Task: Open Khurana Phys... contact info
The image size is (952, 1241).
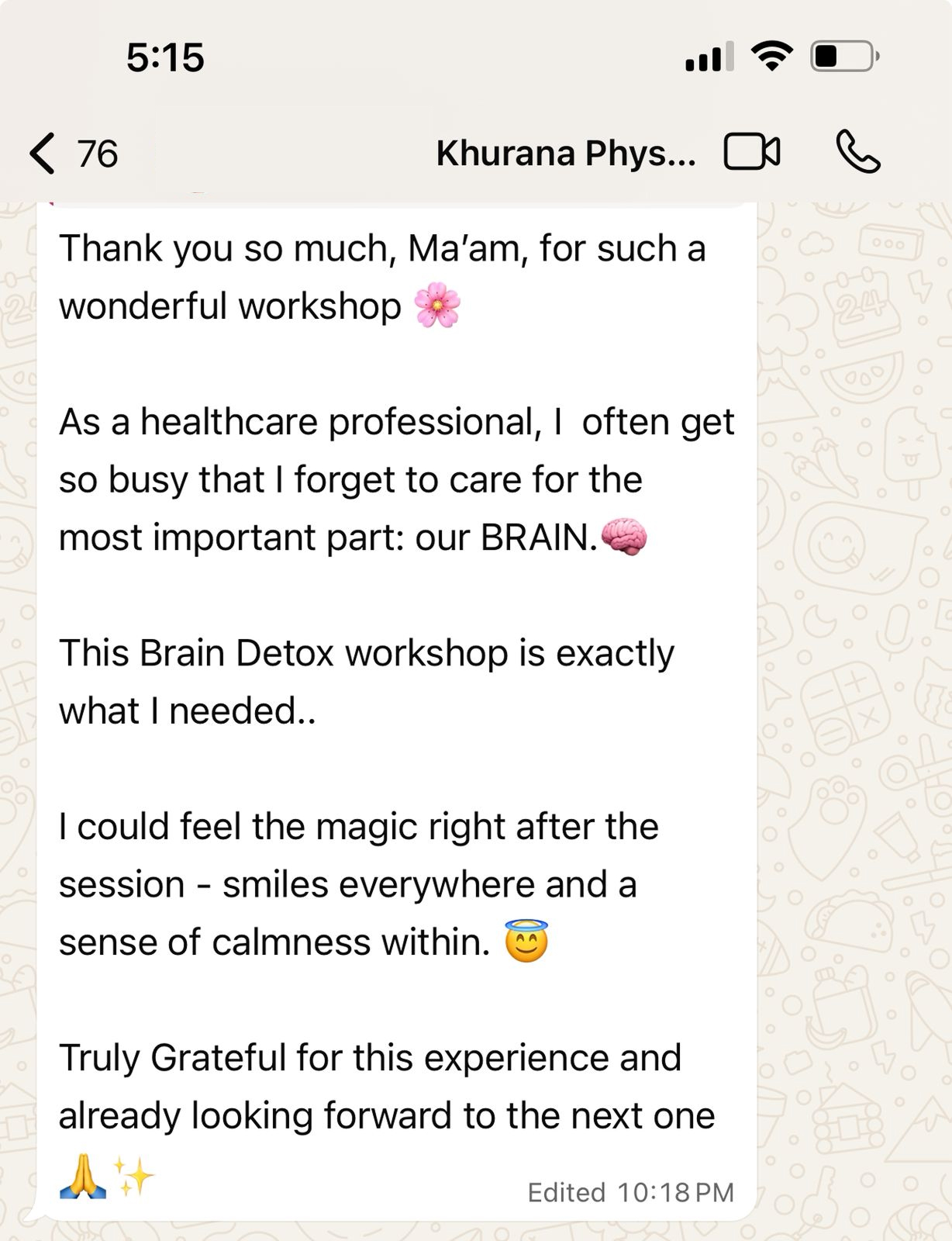Action: [566, 153]
